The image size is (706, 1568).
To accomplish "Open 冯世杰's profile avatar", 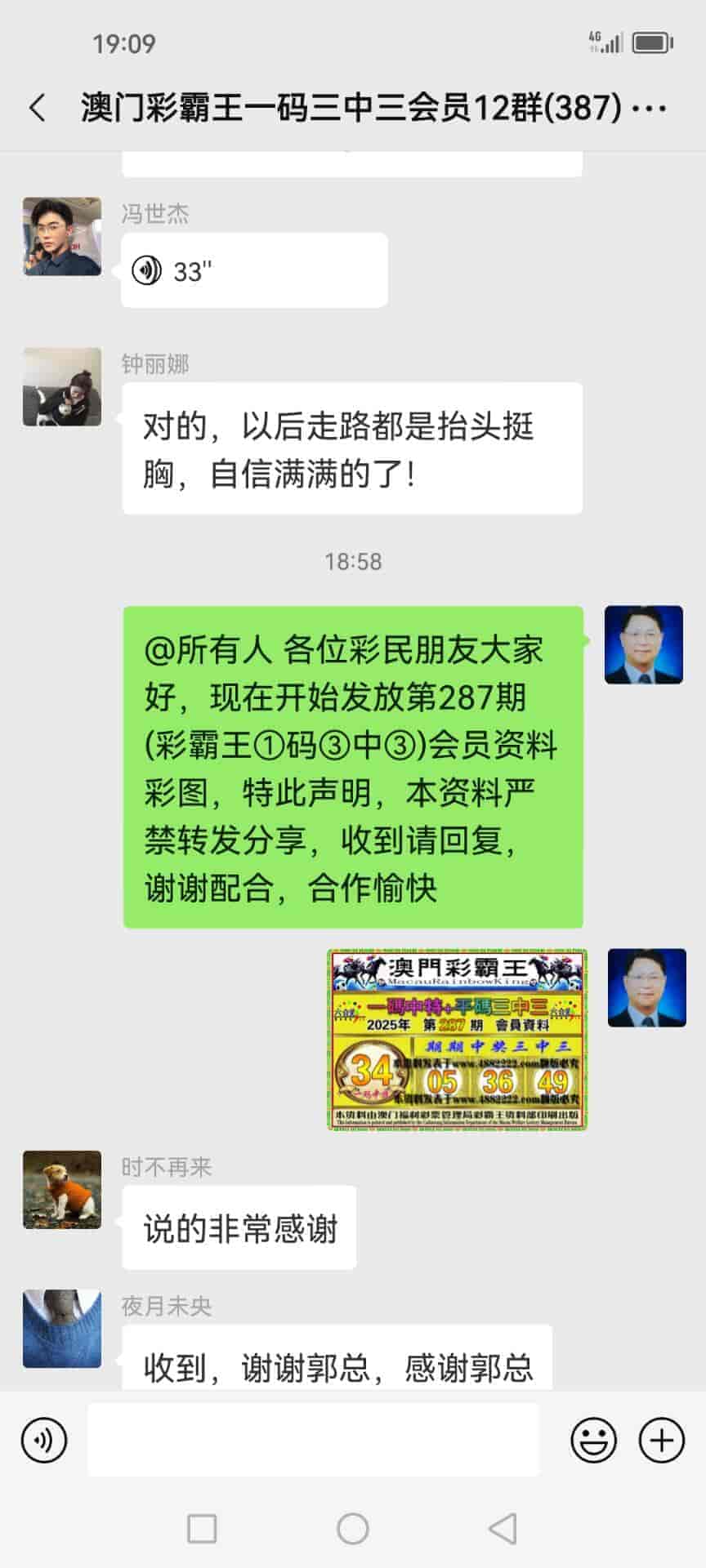I will point(62,236).
